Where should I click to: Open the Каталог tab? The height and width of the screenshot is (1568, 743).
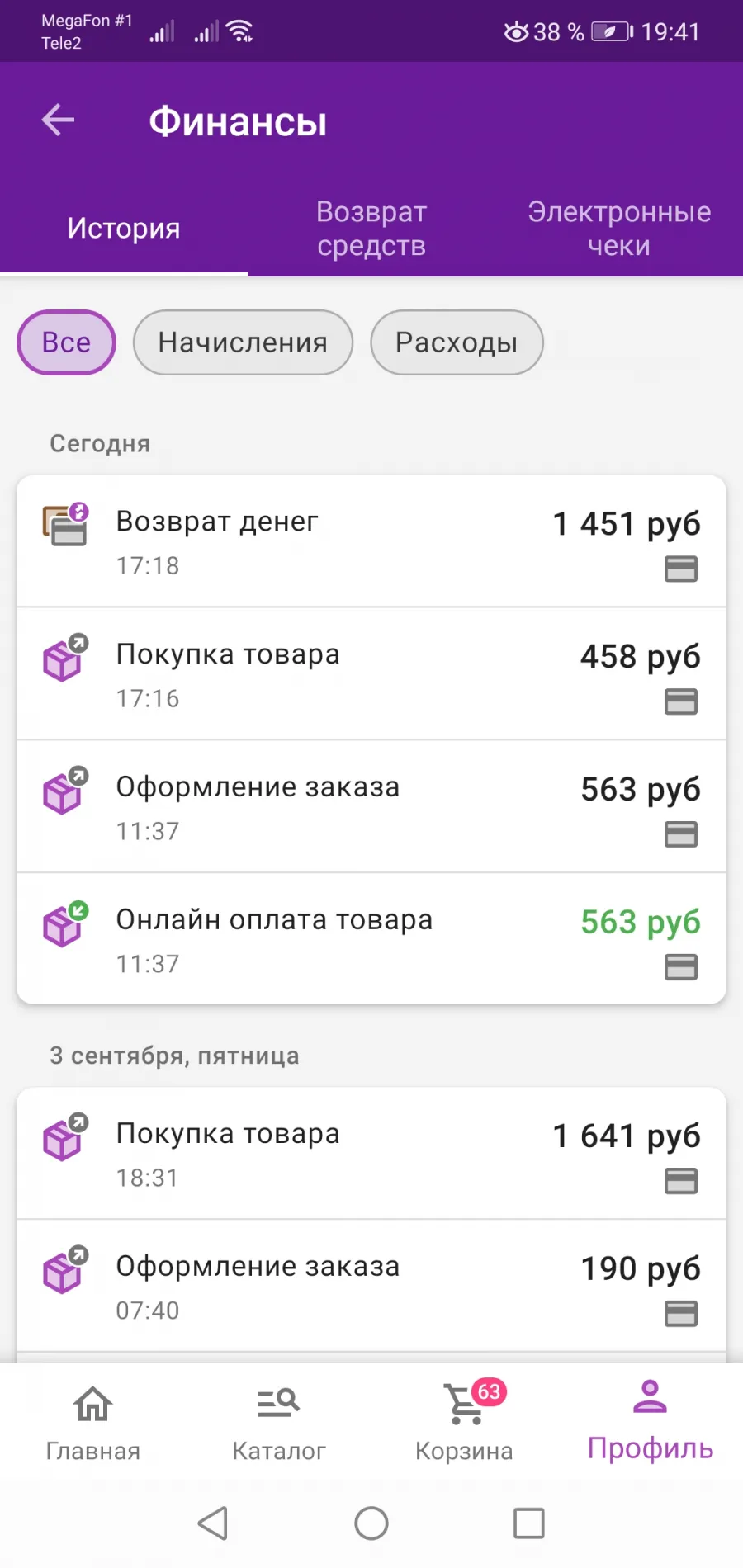(278, 1422)
